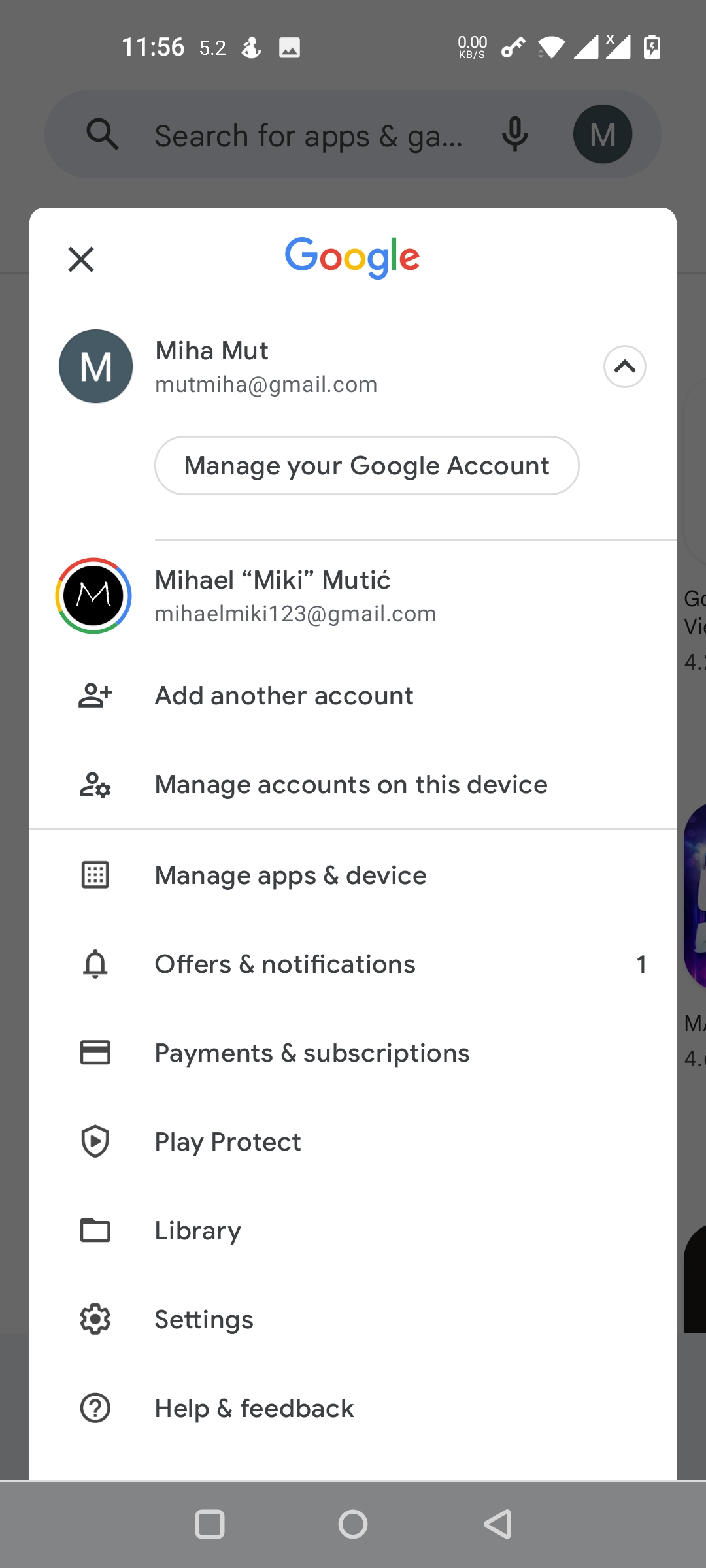The height and width of the screenshot is (1568, 706).
Task: Open Play Store Settings
Action: [353, 1320]
